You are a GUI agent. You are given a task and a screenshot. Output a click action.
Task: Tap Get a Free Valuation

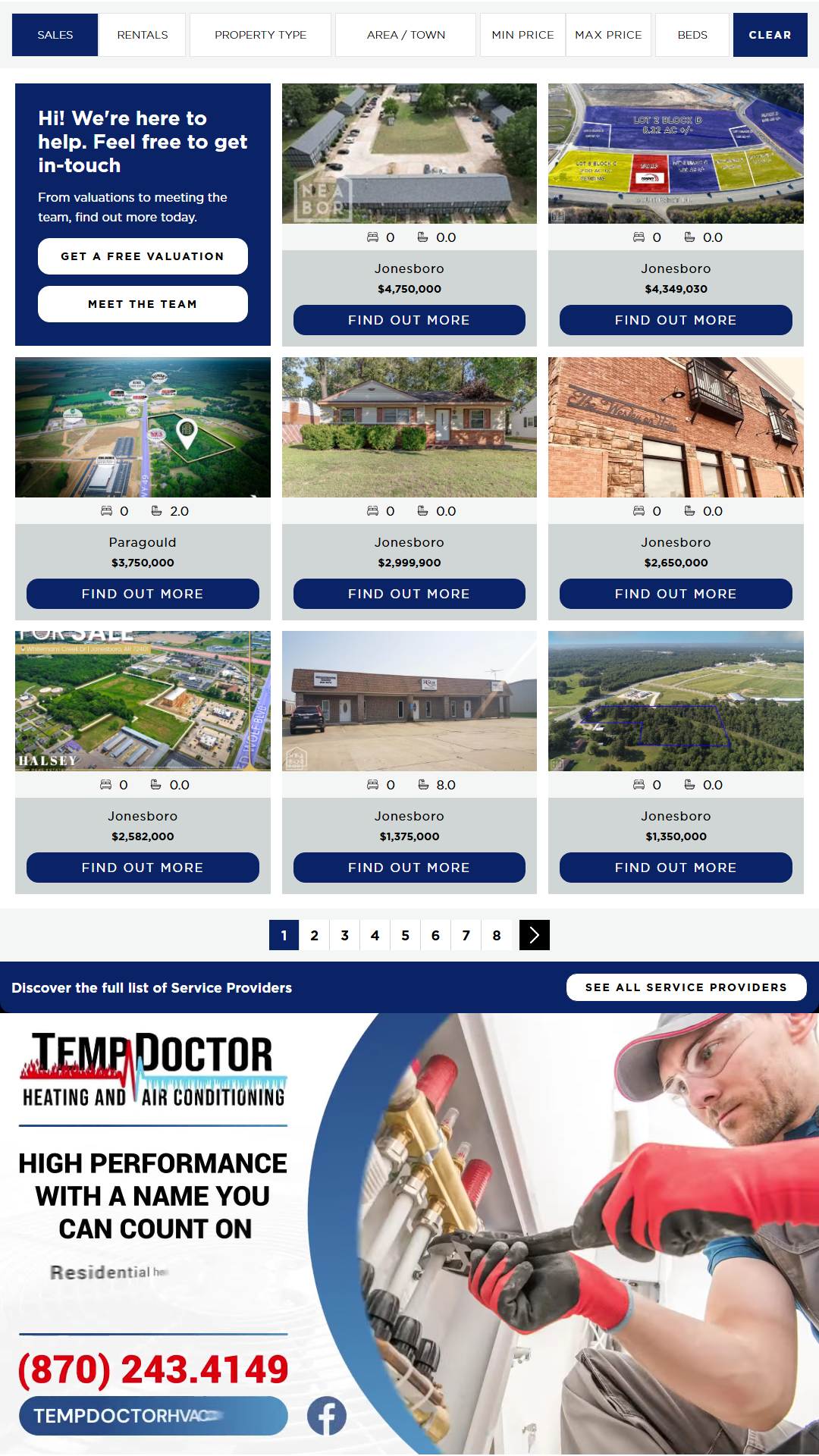pos(143,256)
